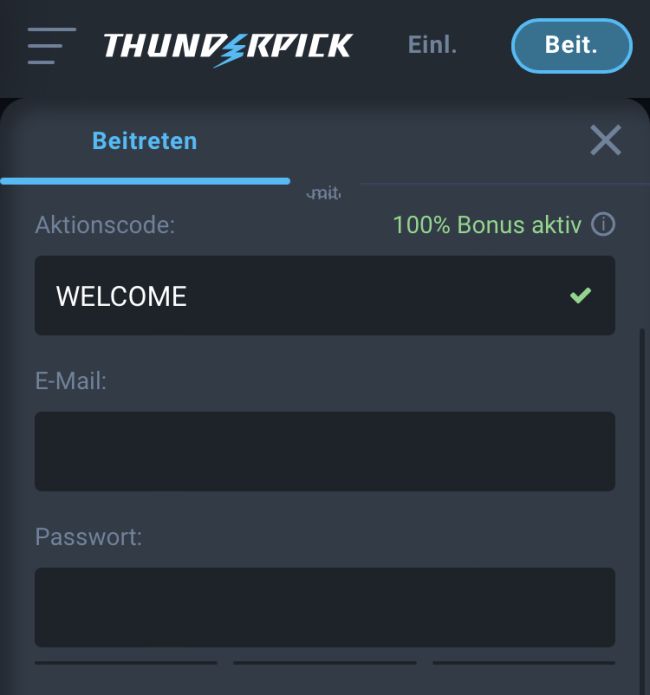Close the registration dialog

coord(605,141)
